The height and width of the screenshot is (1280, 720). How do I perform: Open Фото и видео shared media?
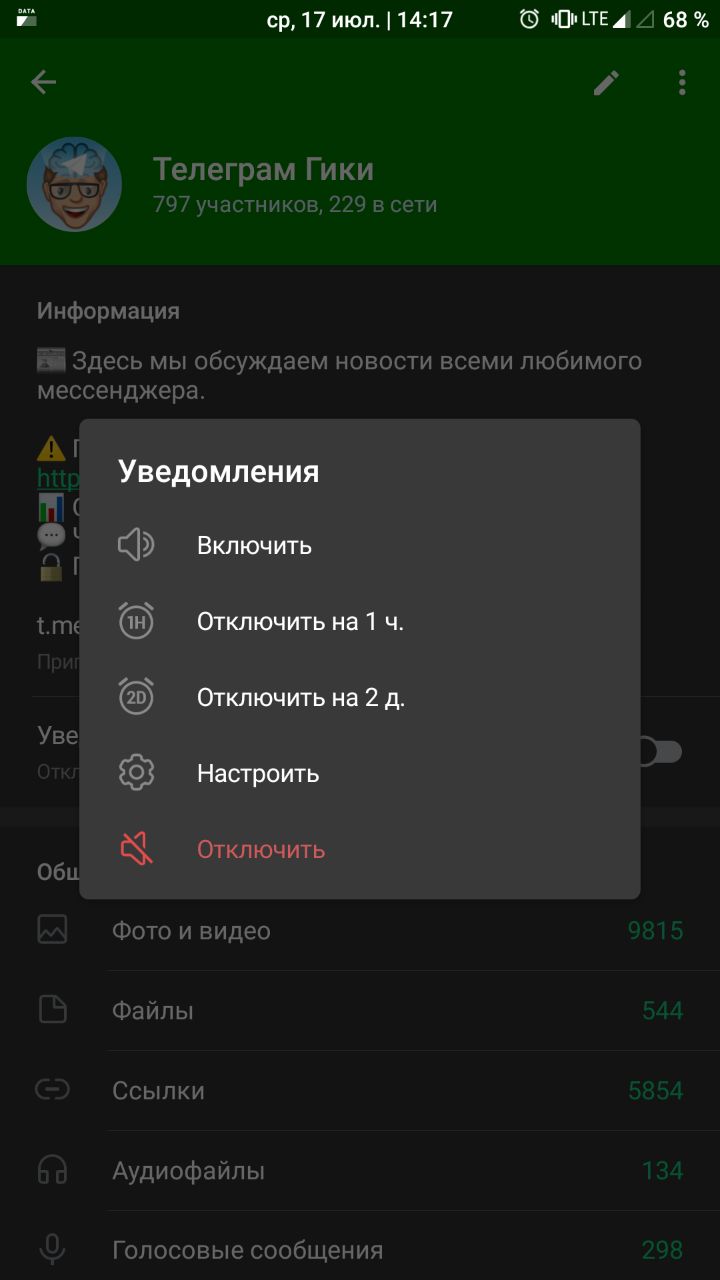(x=192, y=931)
